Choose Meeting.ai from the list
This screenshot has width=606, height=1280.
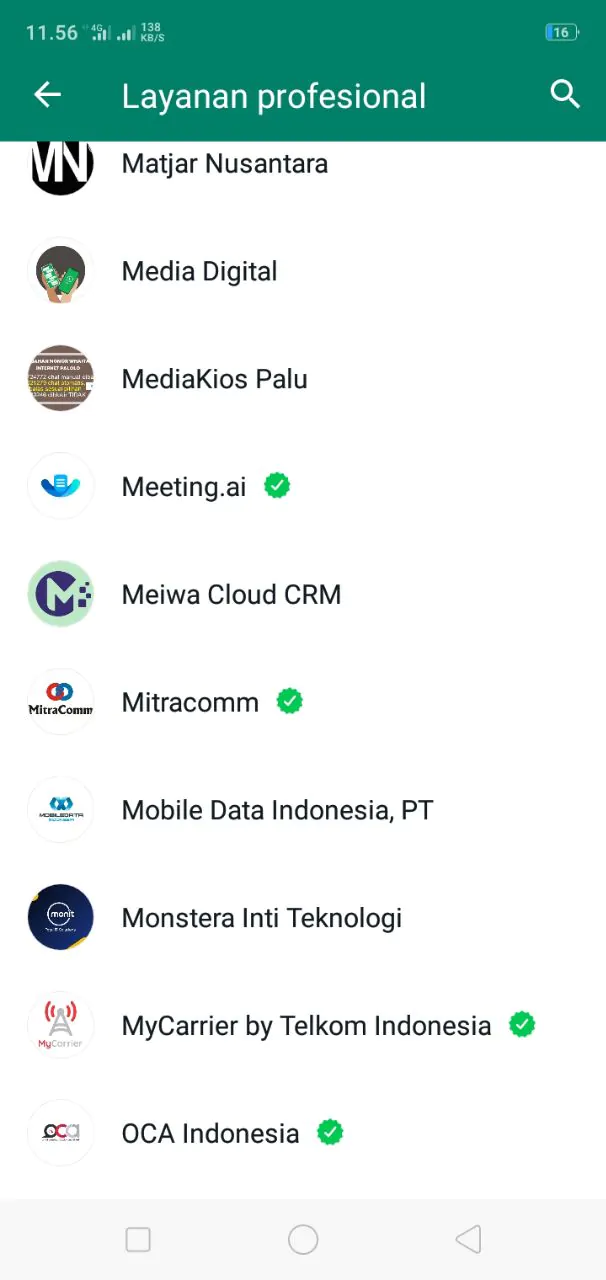(184, 487)
